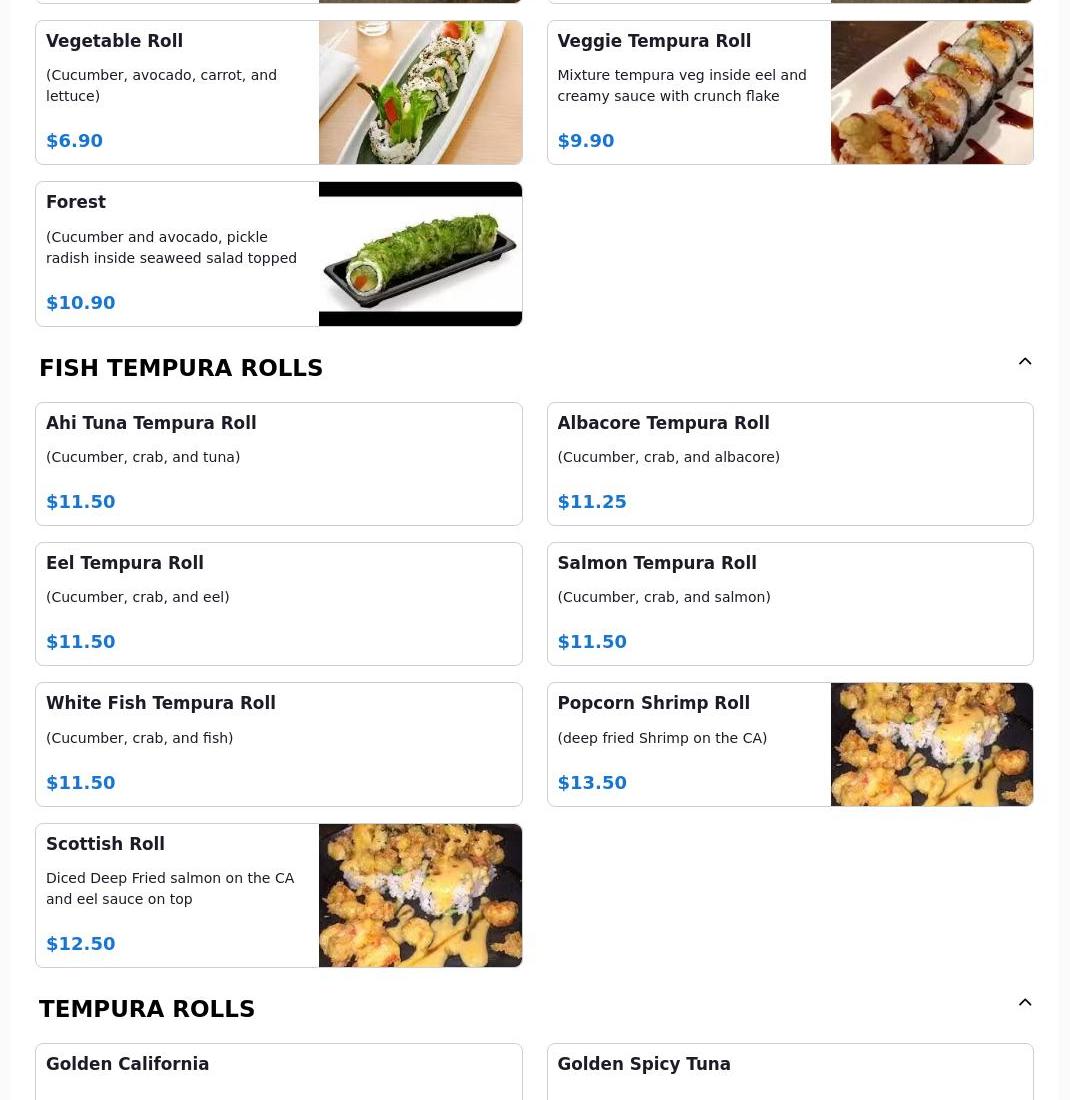The image size is (1070, 1100).
Task: Open the Vegetable Roll item
Action: click(278, 92)
